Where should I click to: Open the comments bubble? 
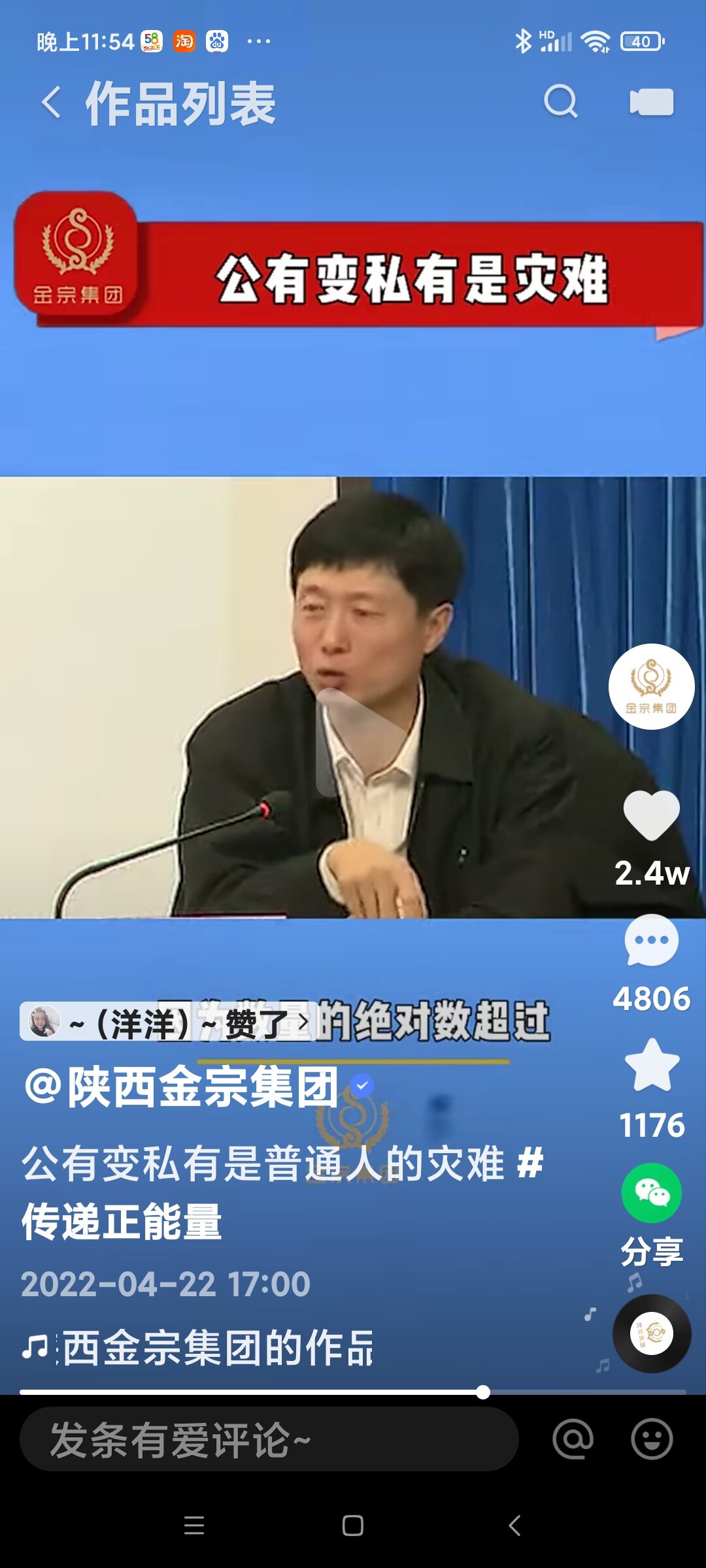point(652,941)
